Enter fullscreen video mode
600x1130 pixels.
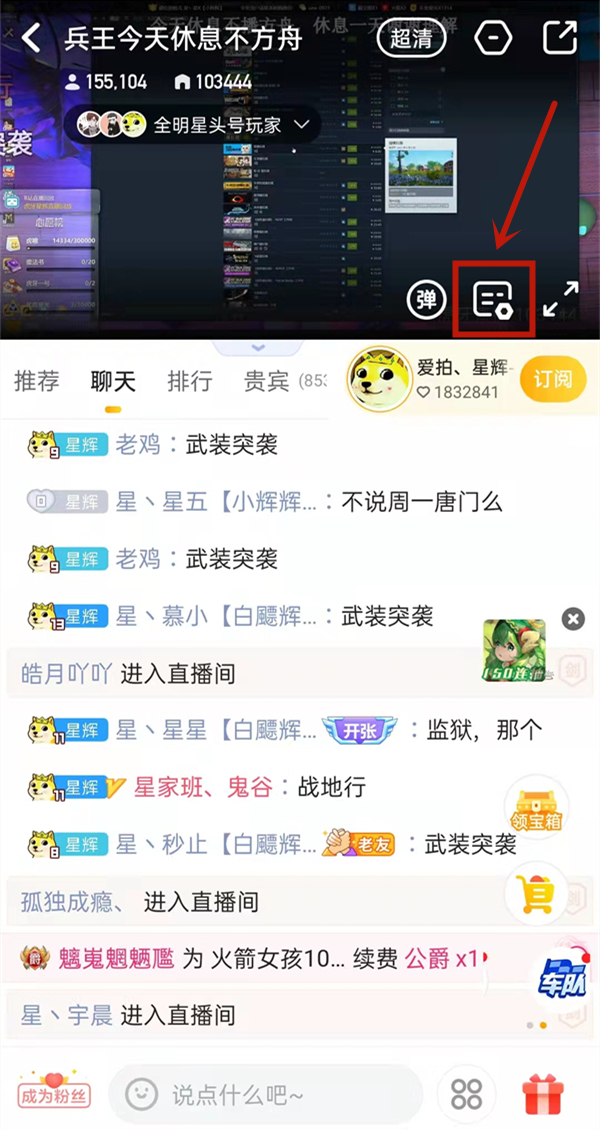(560, 299)
